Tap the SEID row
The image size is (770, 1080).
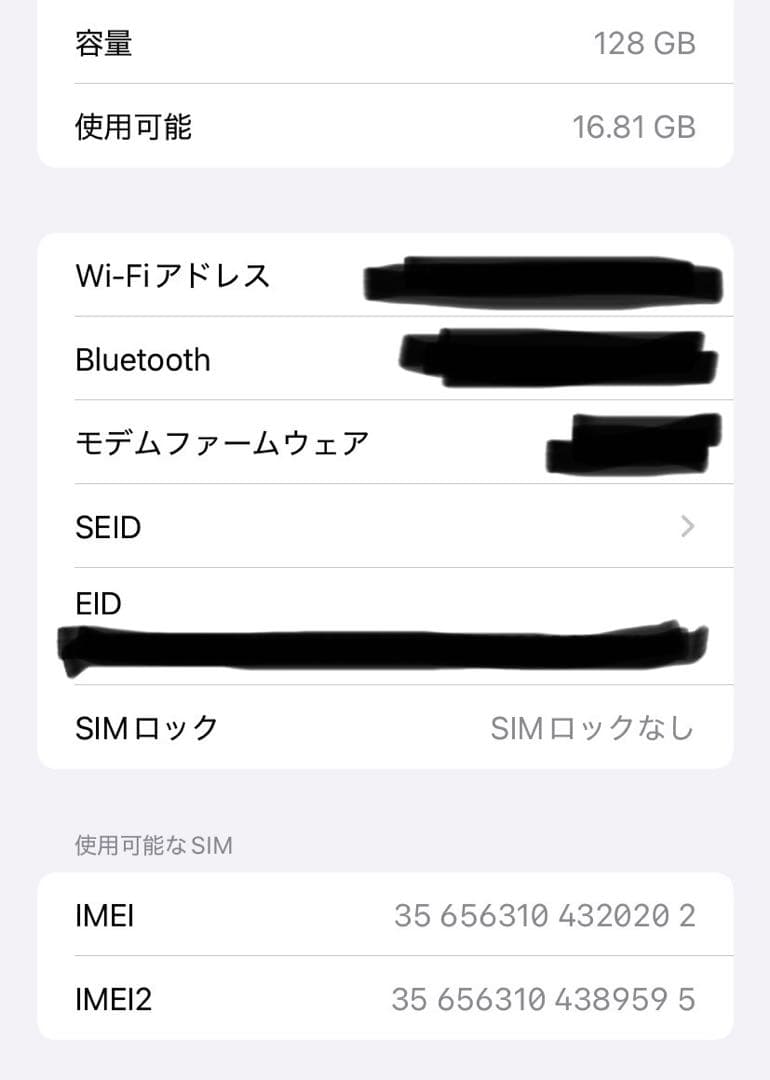(x=110, y=527)
